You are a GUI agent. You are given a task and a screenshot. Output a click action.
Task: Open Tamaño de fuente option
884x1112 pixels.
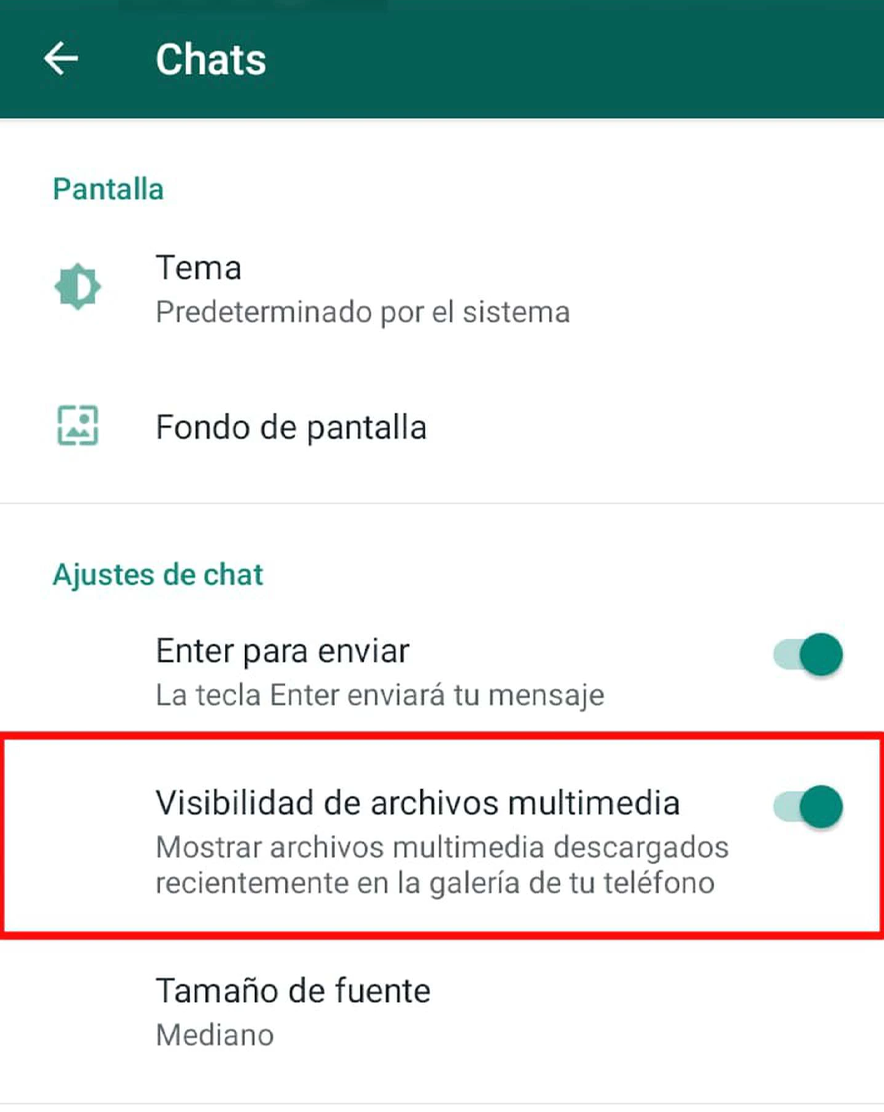click(x=293, y=1010)
